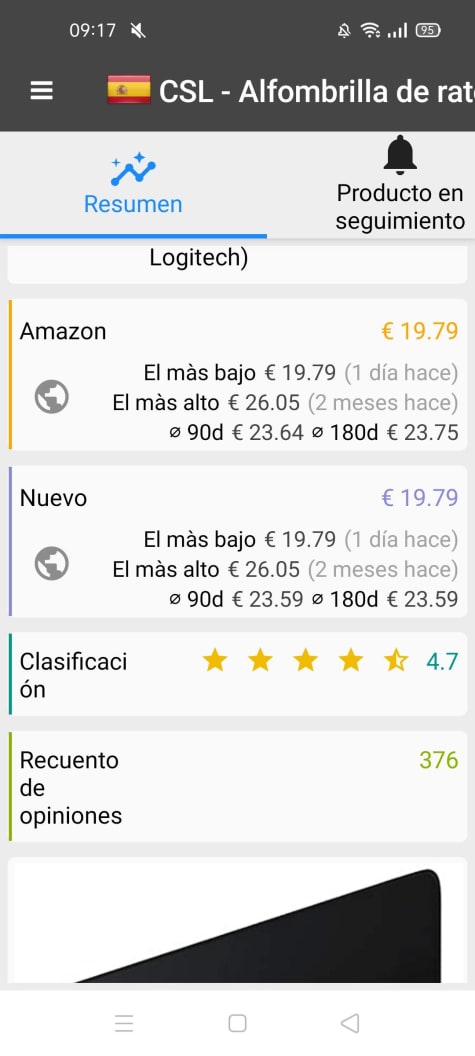Open the hamburger drawer menu
The height and width of the screenshot is (1056, 475).
(x=42, y=91)
